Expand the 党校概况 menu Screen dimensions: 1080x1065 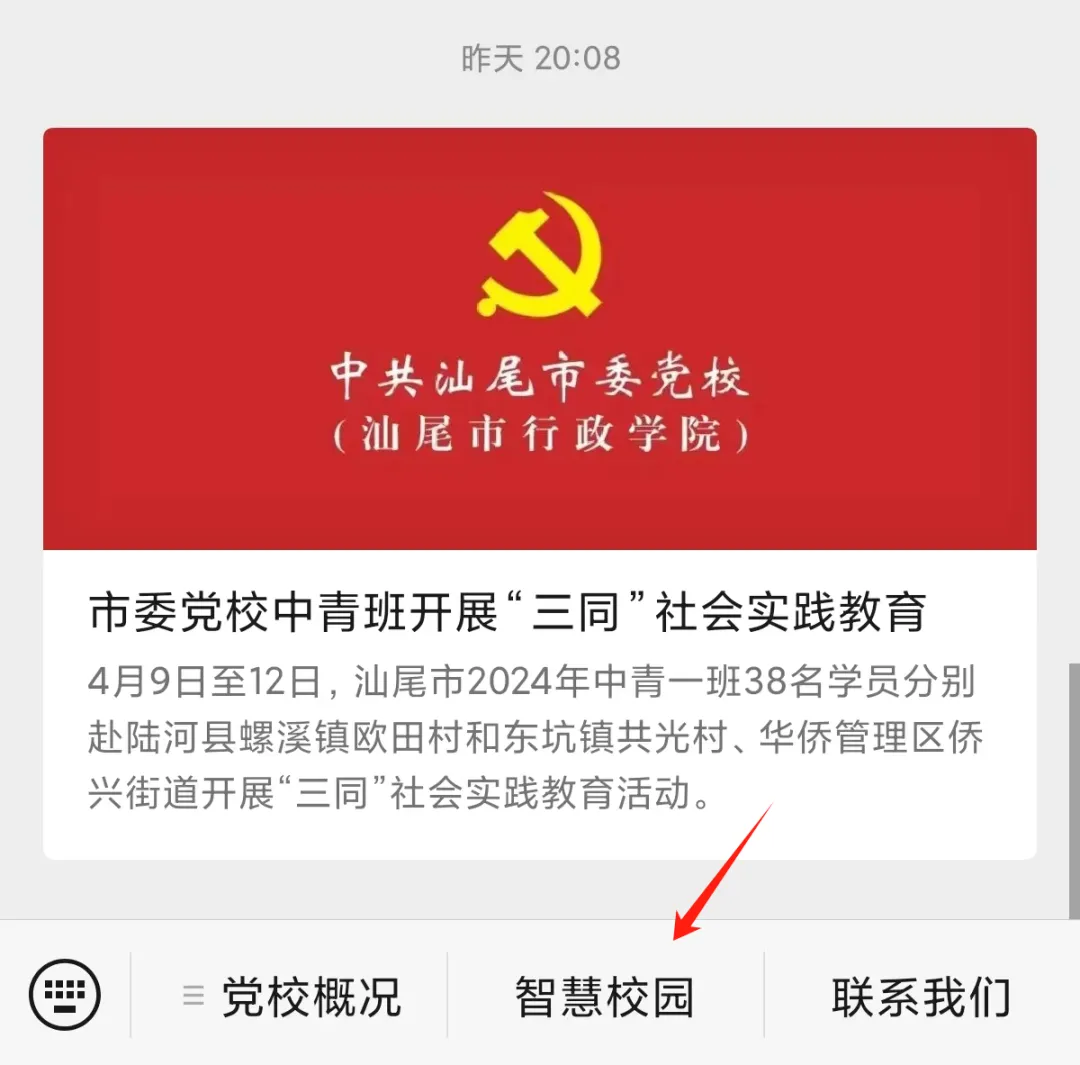click(x=291, y=997)
